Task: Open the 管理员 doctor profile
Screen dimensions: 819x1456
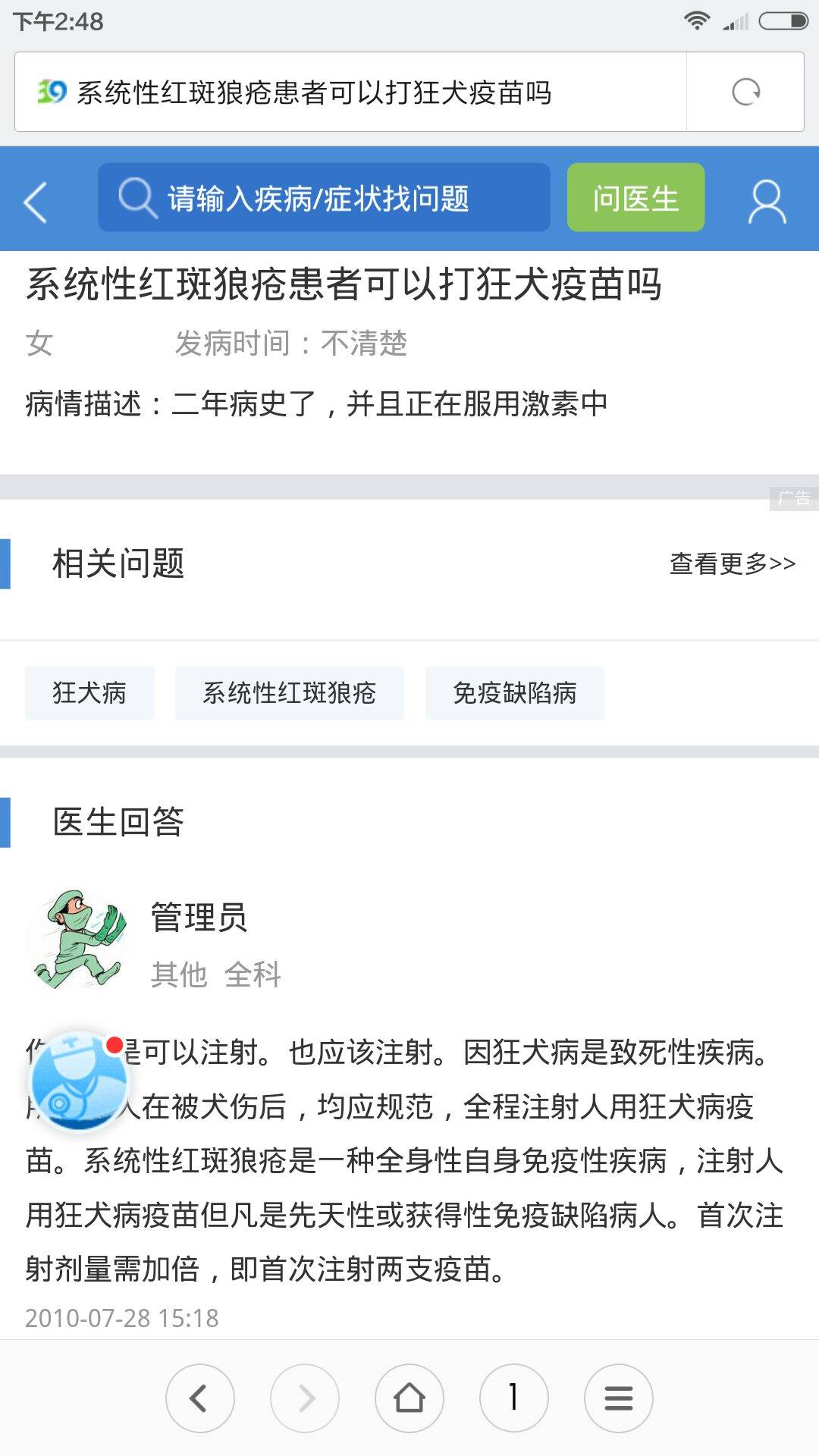Action: [x=199, y=918]
